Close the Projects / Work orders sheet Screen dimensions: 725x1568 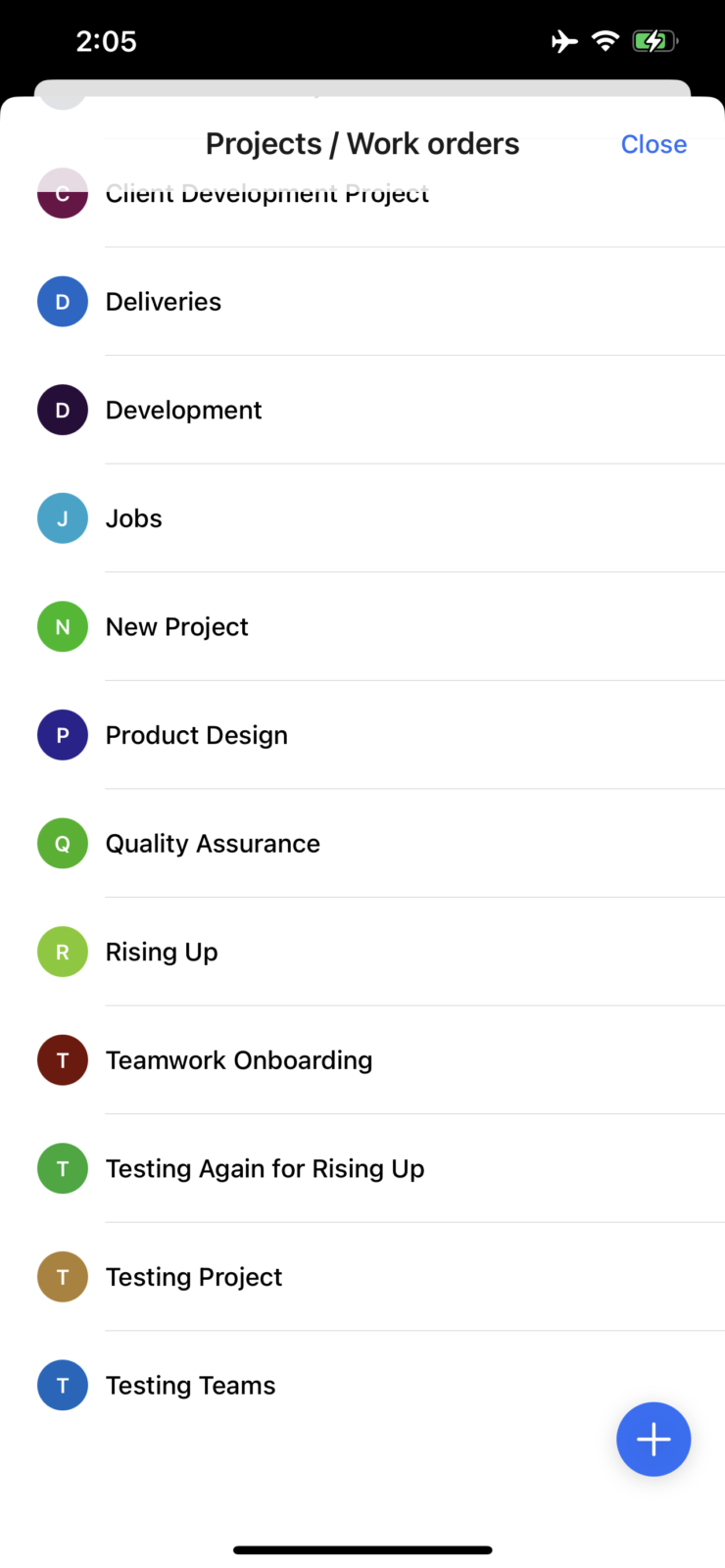pos(653,144)
